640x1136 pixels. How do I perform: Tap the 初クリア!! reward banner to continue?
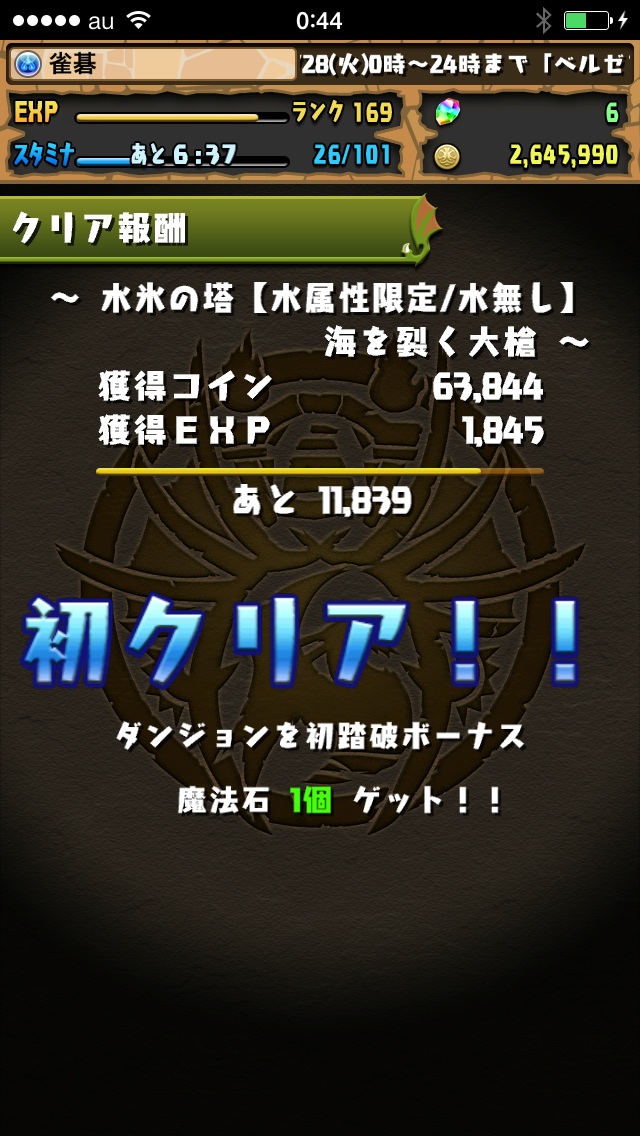[x=303, y=640]
